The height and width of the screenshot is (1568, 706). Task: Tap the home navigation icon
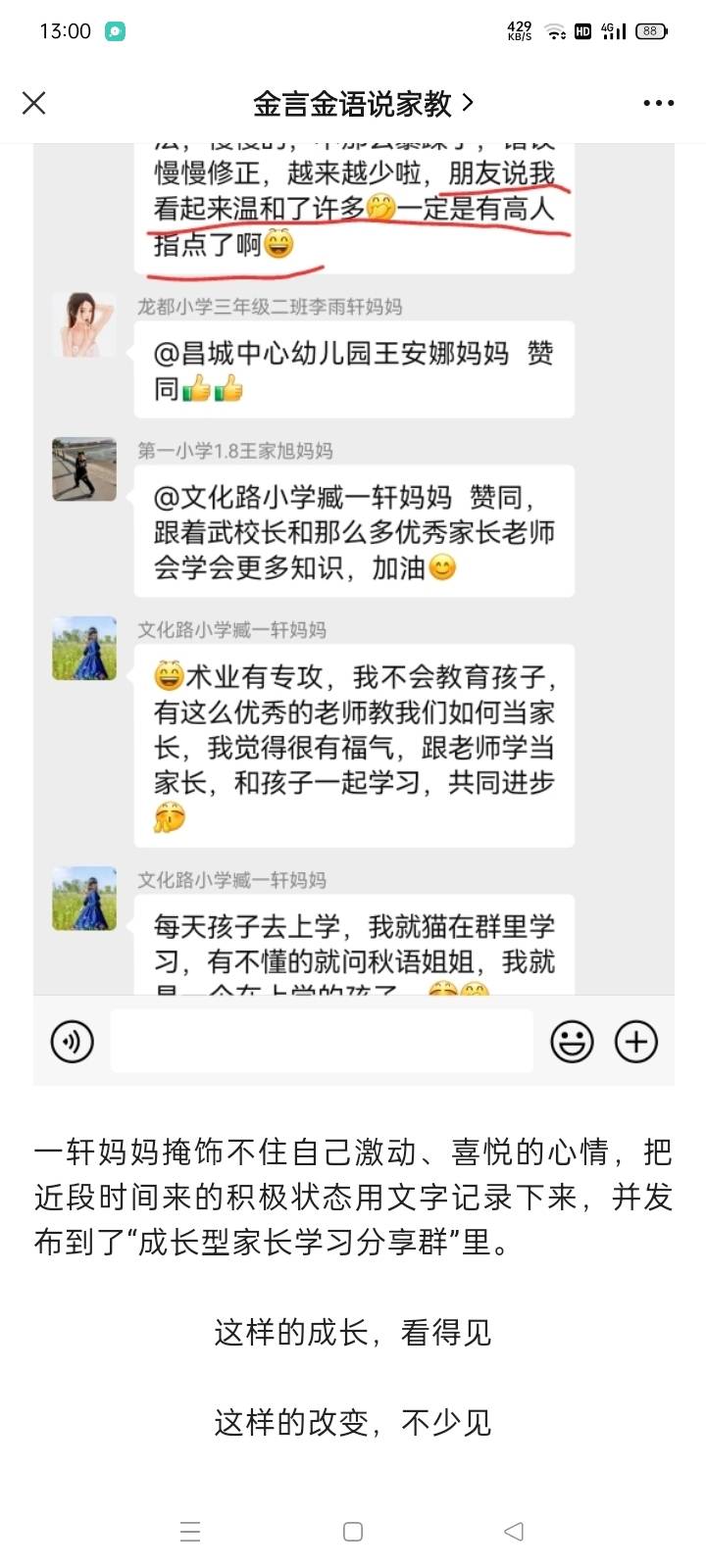click(x=352, y=1530)
